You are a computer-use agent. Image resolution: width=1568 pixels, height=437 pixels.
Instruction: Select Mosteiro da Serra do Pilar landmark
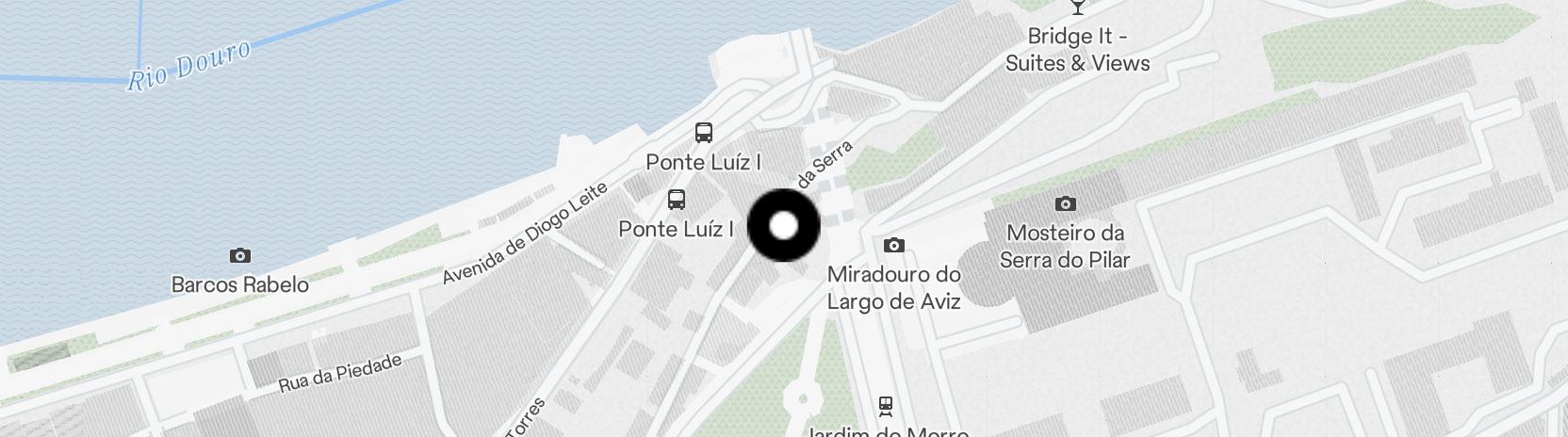(1065, 204)
